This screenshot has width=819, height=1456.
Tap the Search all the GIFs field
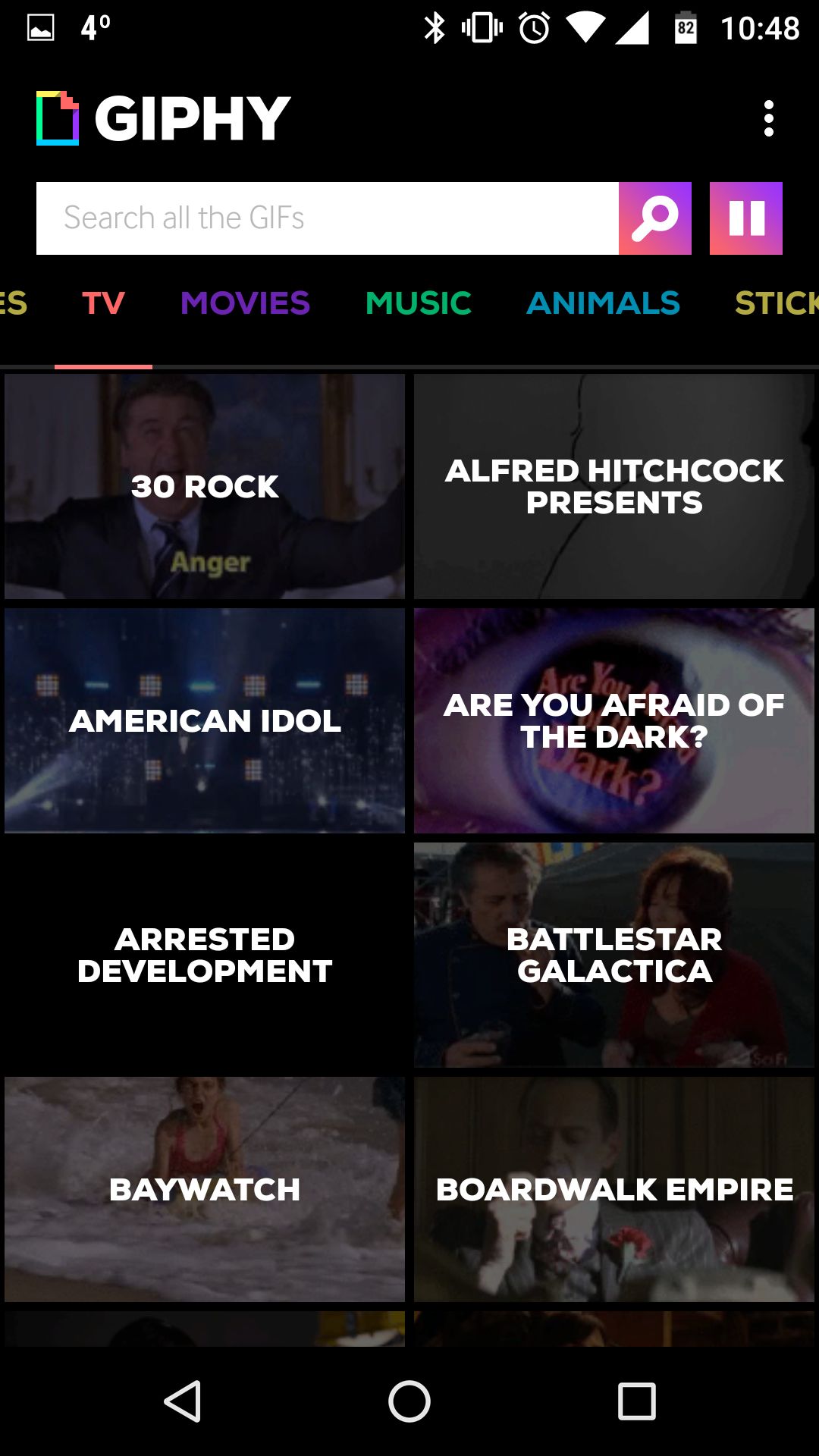[x=328, y=218]
